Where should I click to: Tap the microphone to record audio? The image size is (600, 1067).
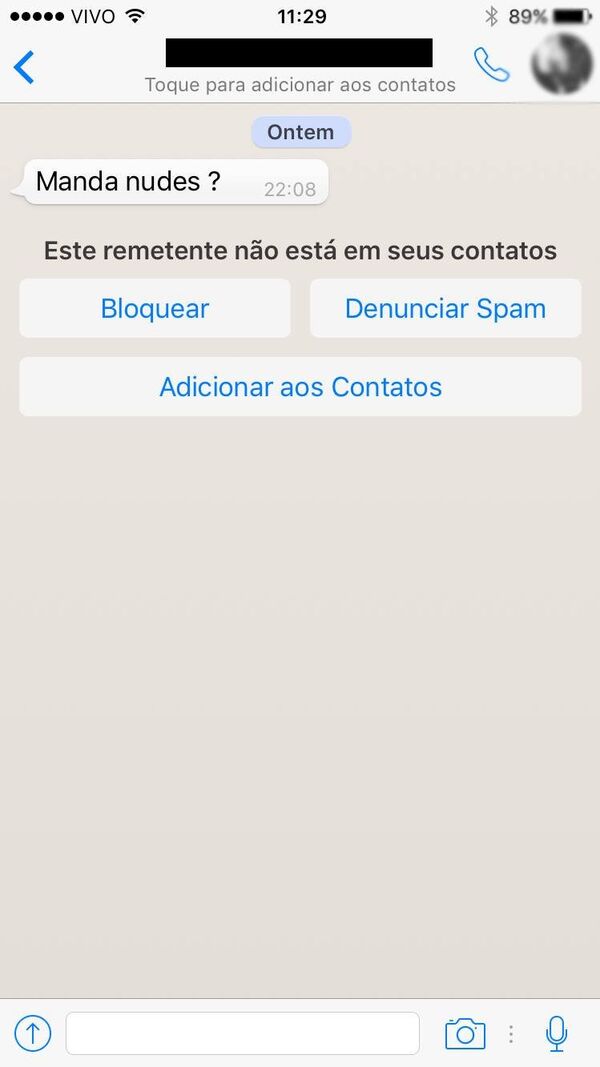tap(557, 1033)
